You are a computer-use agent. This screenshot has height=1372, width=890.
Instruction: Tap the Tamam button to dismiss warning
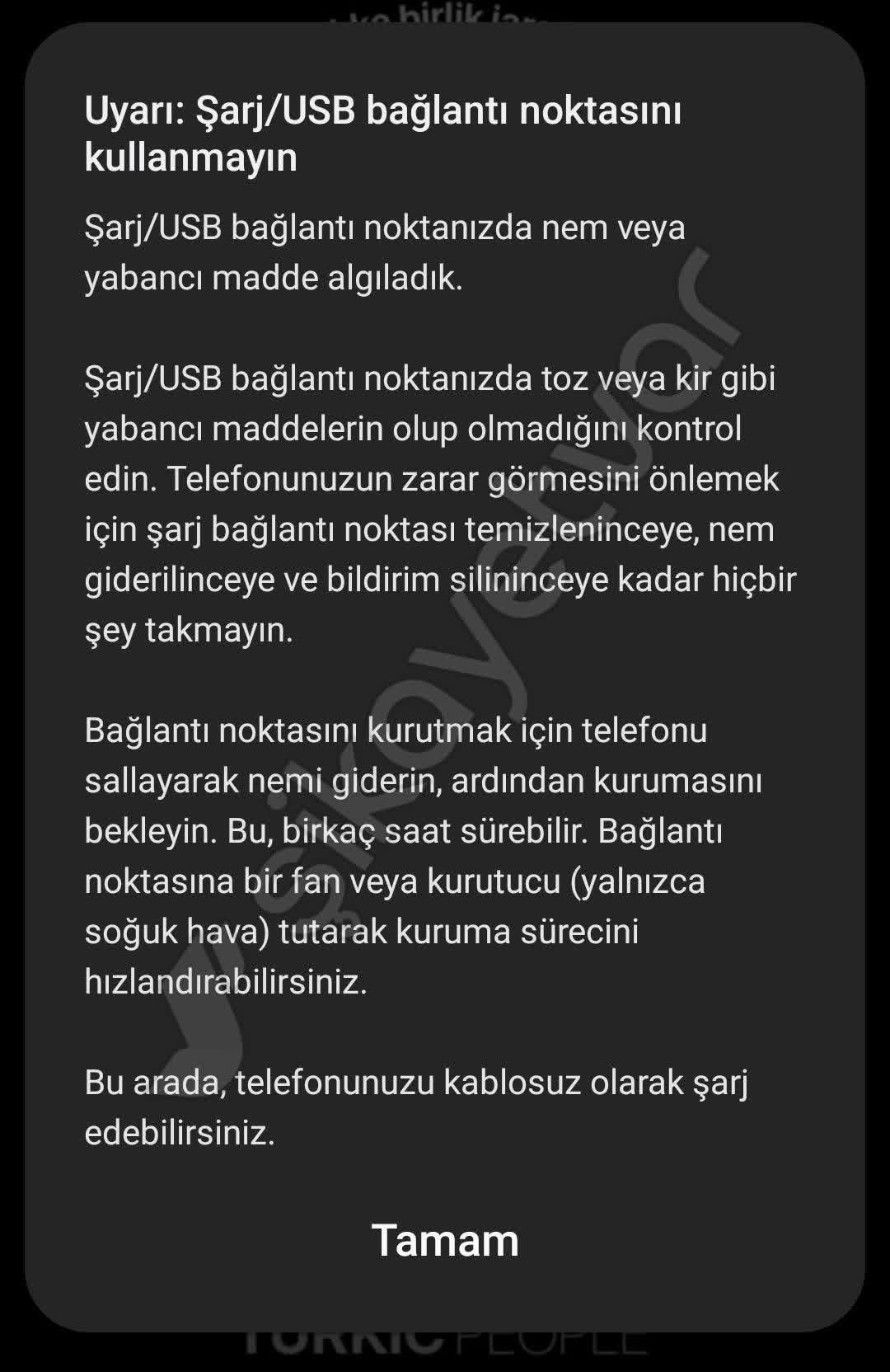[x=446, y=1239]
